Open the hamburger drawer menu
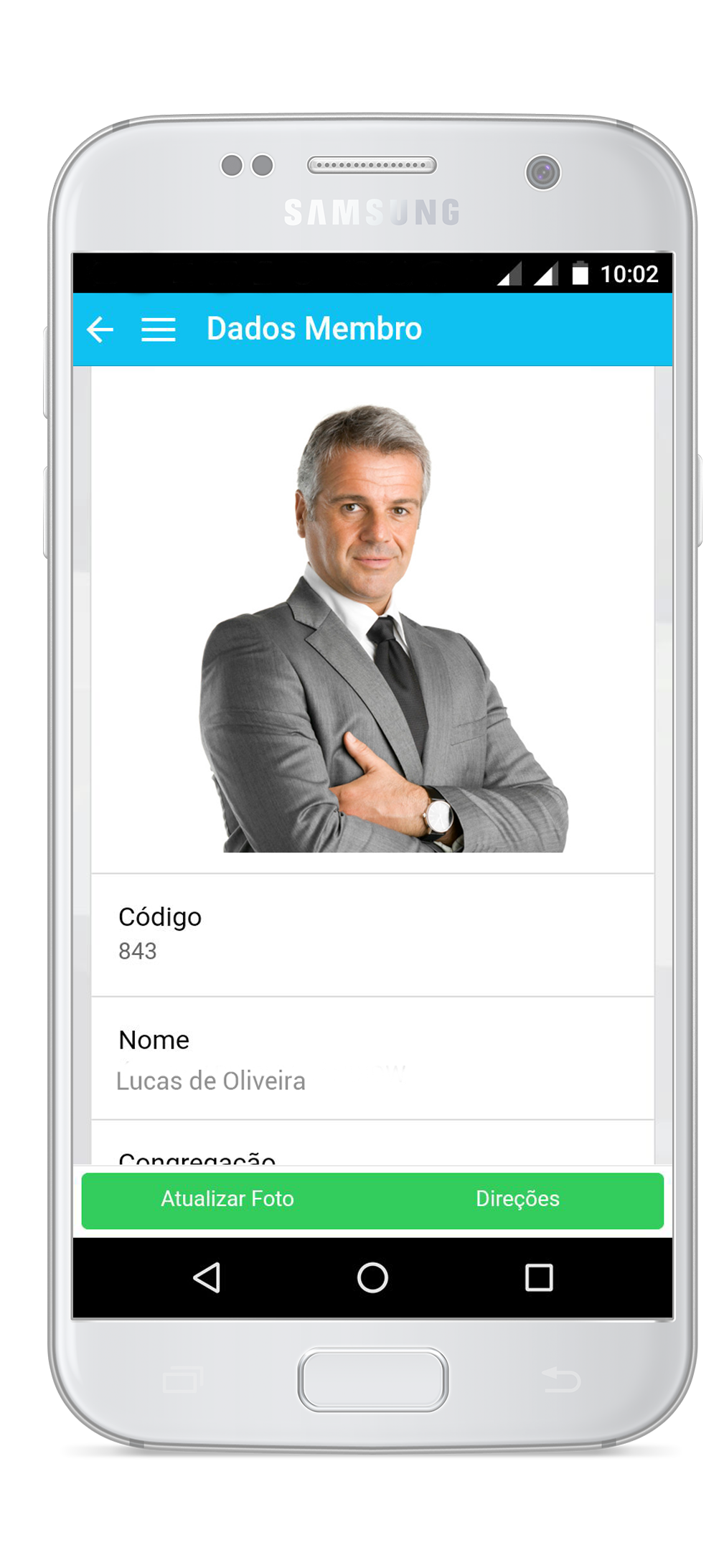The width and height of the screenshot is (724, 1568). click(x=158, y=329)
